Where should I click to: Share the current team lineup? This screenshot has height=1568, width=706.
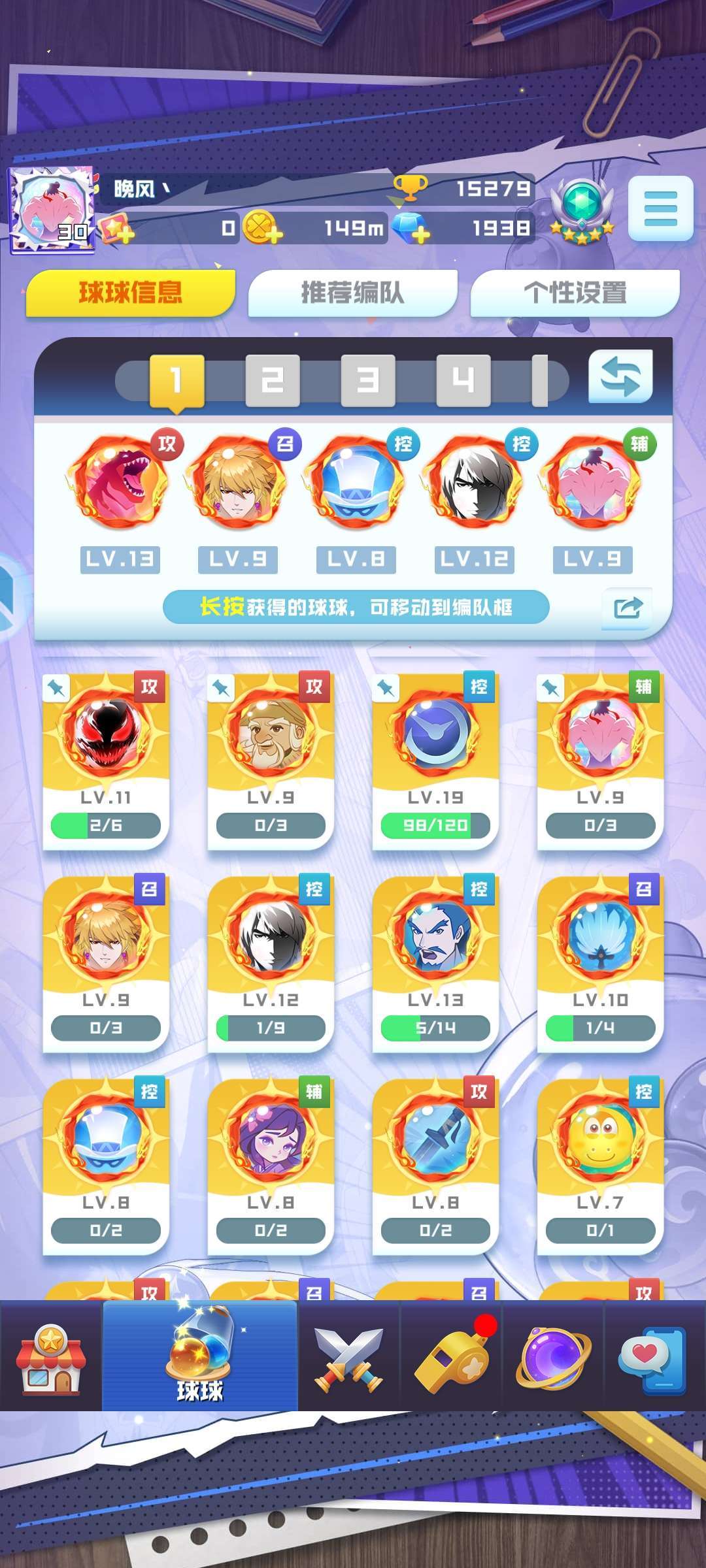tap(628, 608)
